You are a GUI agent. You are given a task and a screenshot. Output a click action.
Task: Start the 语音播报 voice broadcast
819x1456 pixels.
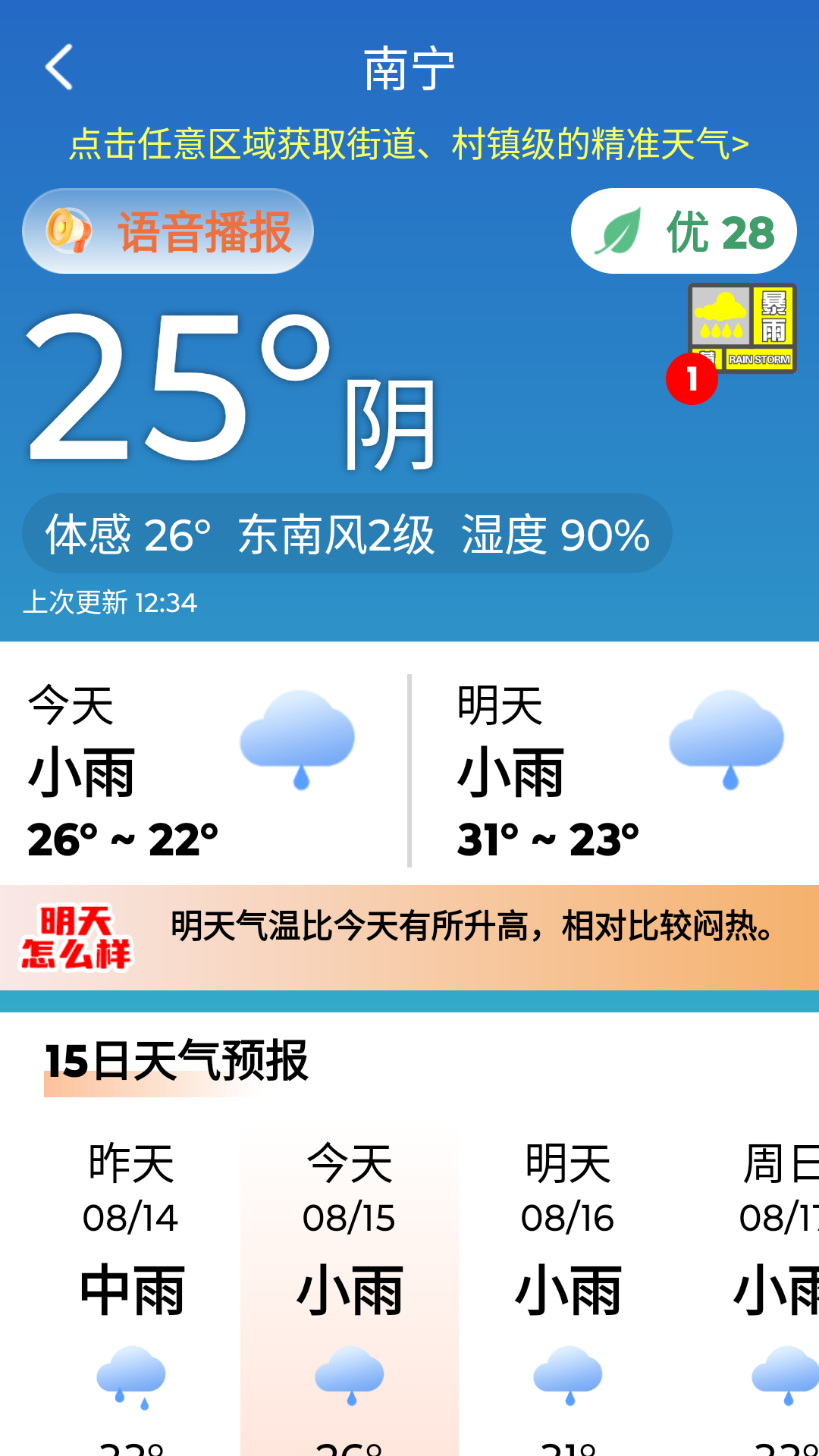[x=168, y=231]
